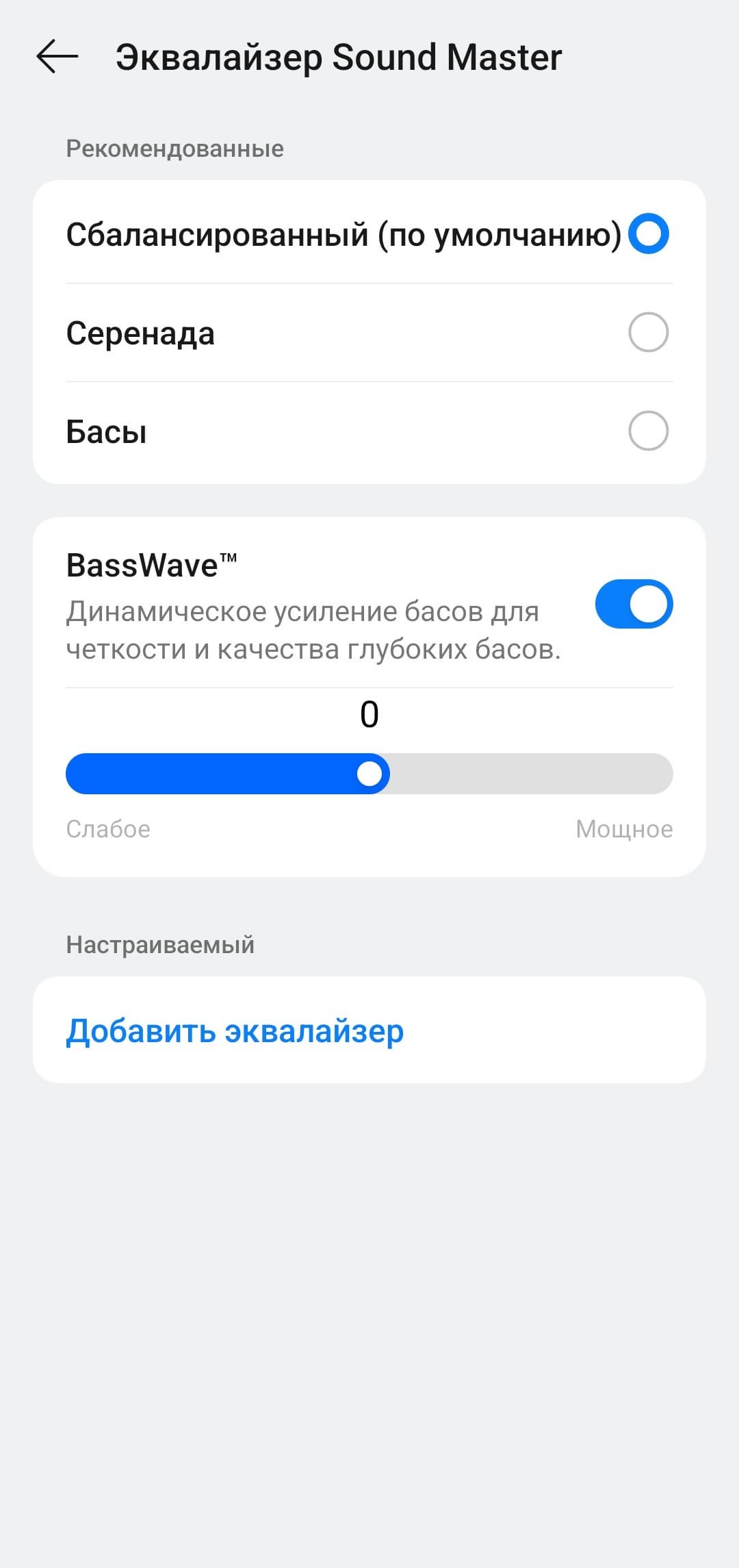739x1568 pixels.
Task: Tap Добавить эквалайзер to add custom equalizer
Action: click(x=235, y=1030)
